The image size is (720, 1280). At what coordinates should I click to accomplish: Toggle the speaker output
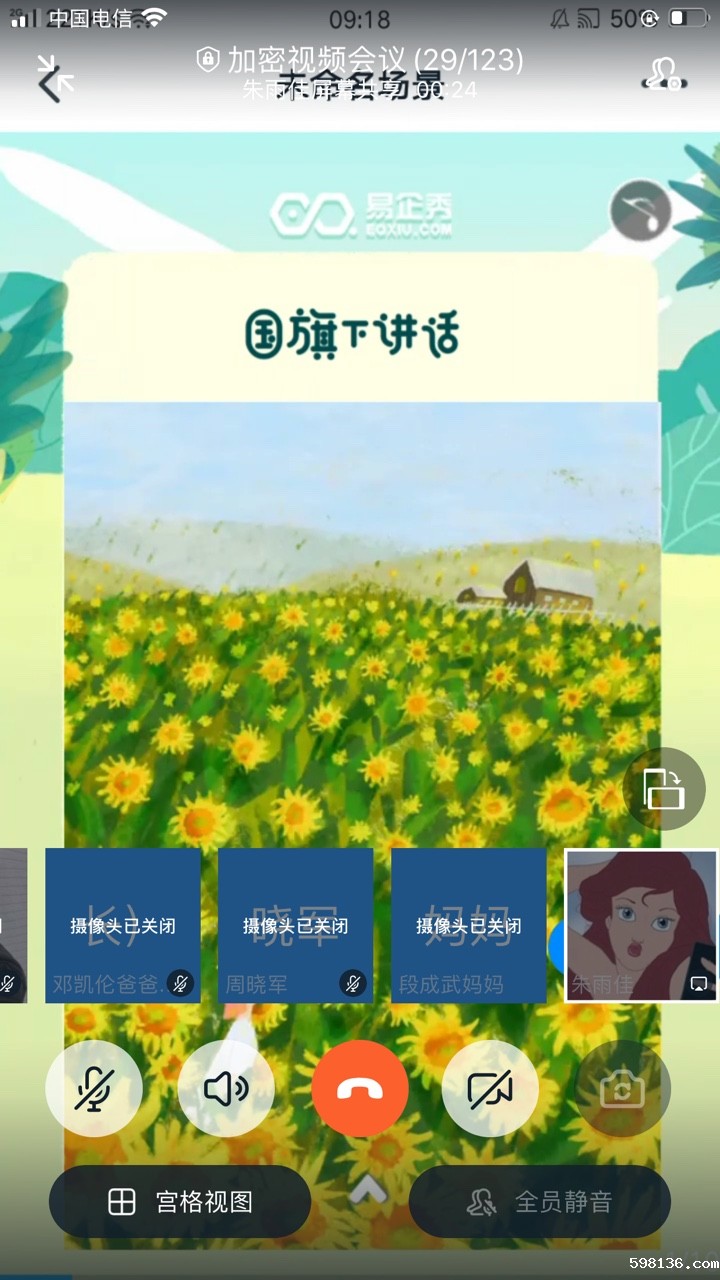pyautogui.click(x=226, y=1088)
